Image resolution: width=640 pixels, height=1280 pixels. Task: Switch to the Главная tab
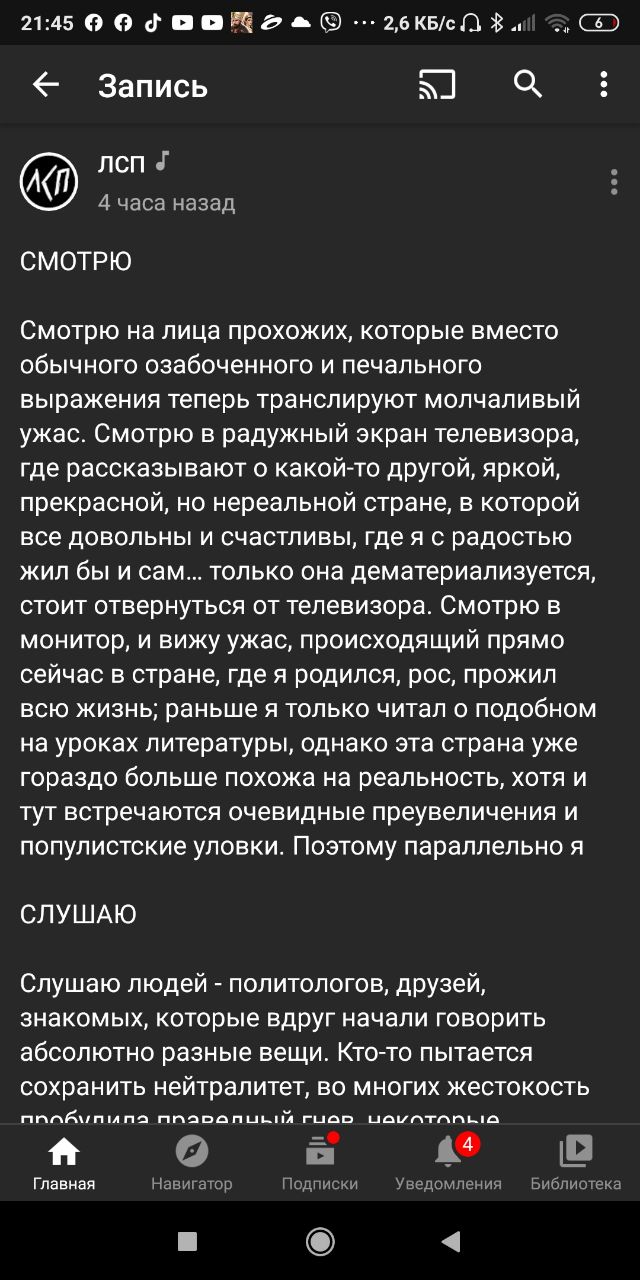(x=64, y=1164)
